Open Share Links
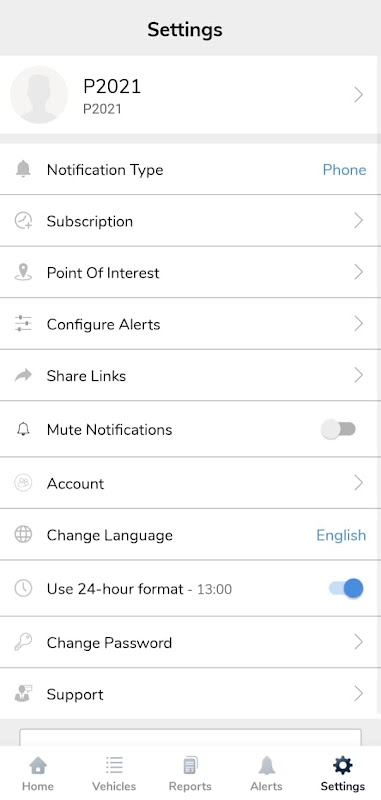Image resolution: width=381 pixels, height=800 pixels. (190, 376)
